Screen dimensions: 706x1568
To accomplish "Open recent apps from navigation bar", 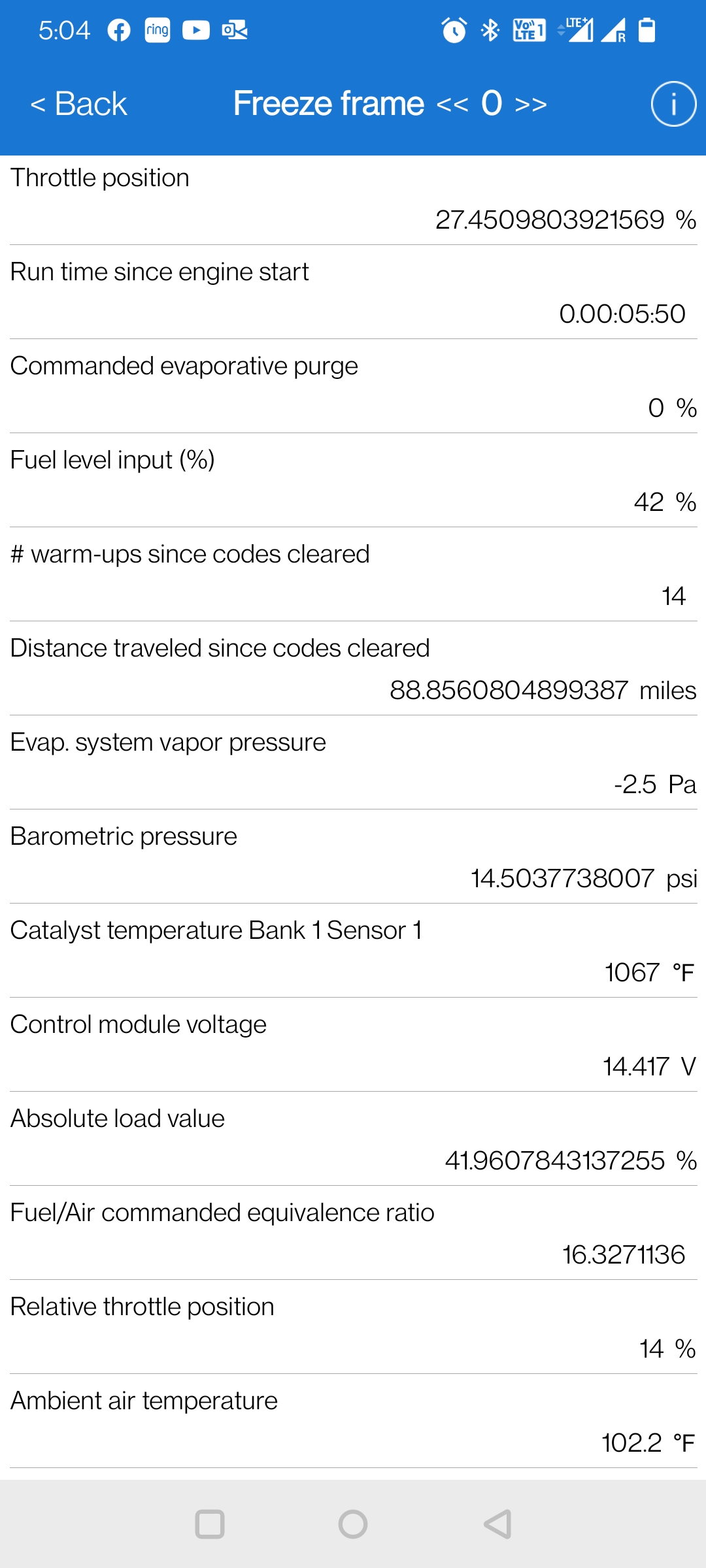I will pos(210,1524).
